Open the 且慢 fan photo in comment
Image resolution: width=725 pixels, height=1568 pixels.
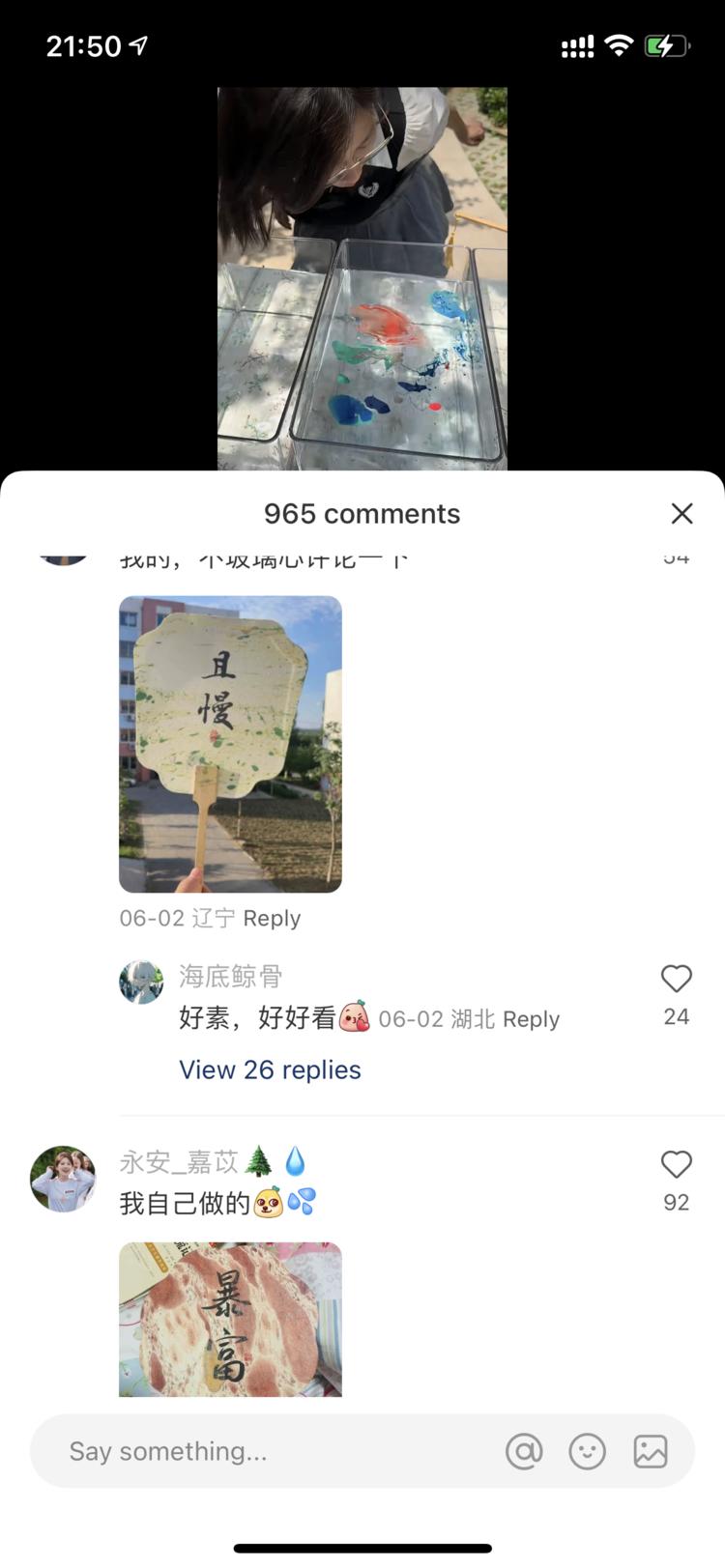click(x=230, y=744)
